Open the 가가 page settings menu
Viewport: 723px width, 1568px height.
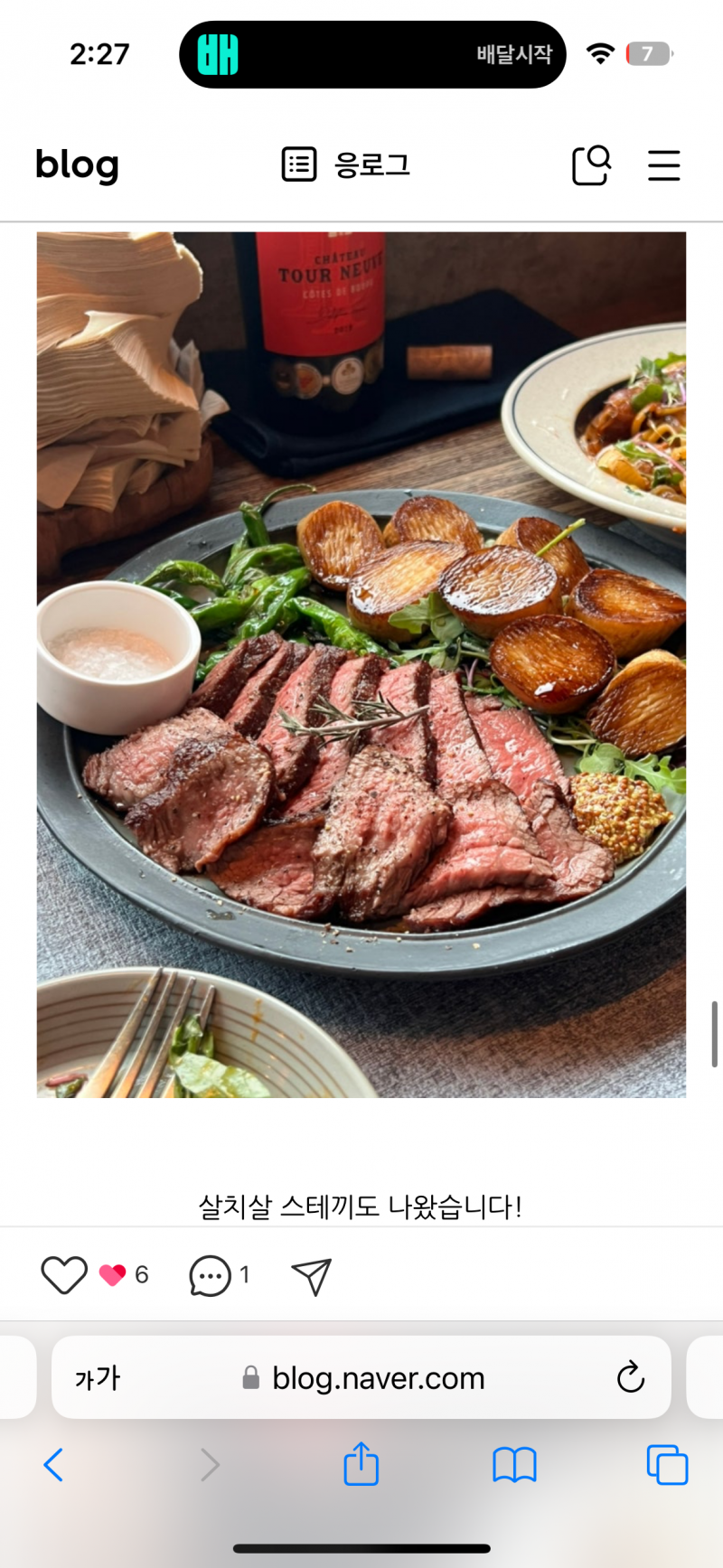pos(98,1378)
